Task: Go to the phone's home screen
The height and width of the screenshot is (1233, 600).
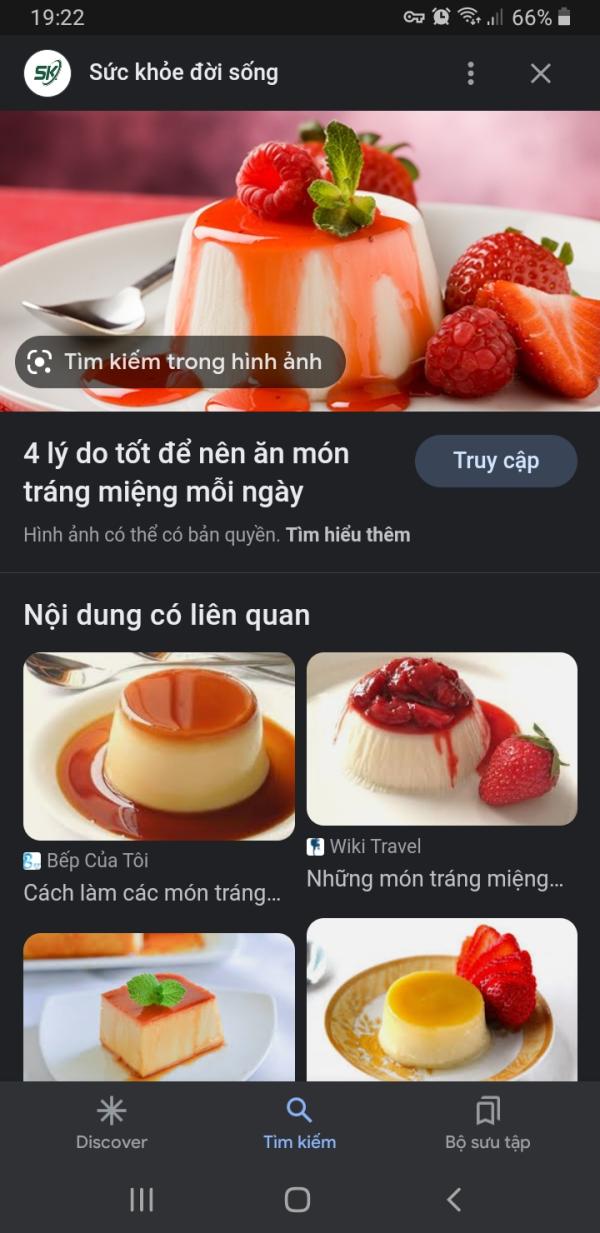Action: point(297,1200)
